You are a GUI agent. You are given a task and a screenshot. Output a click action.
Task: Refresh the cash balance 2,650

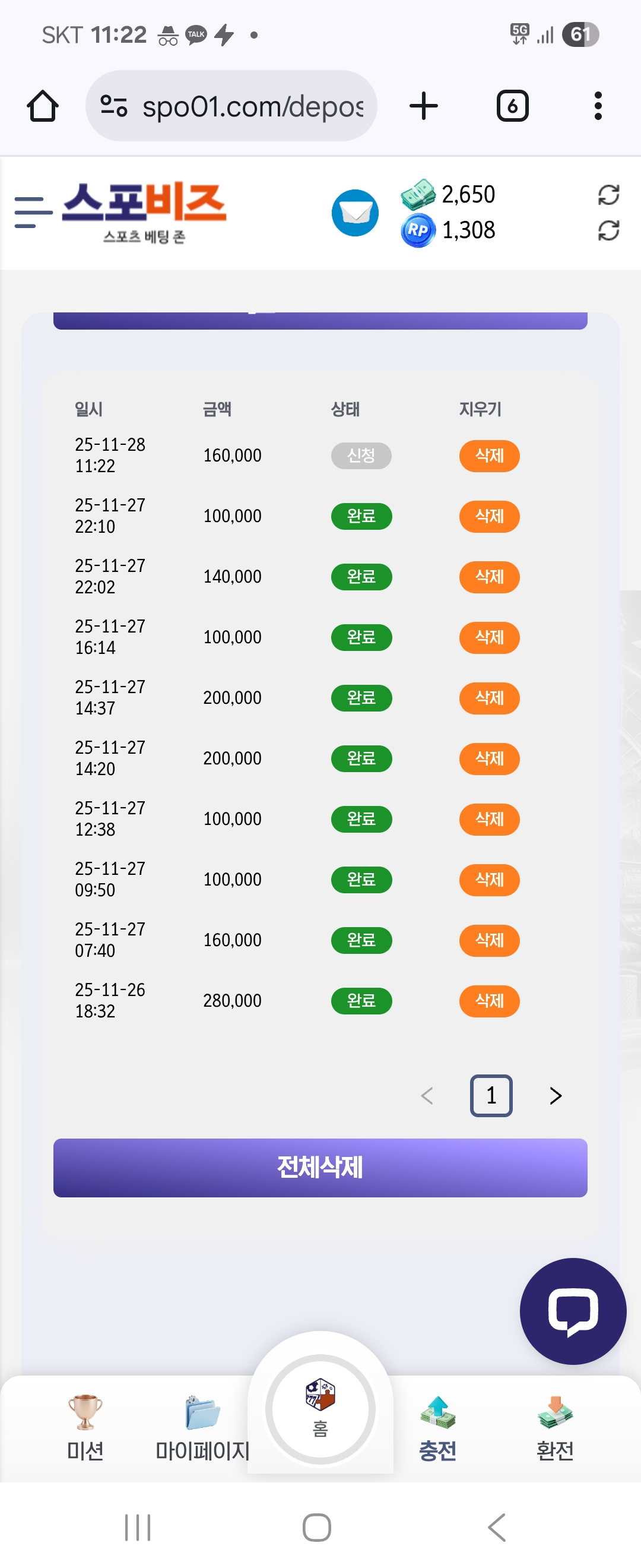608,195
